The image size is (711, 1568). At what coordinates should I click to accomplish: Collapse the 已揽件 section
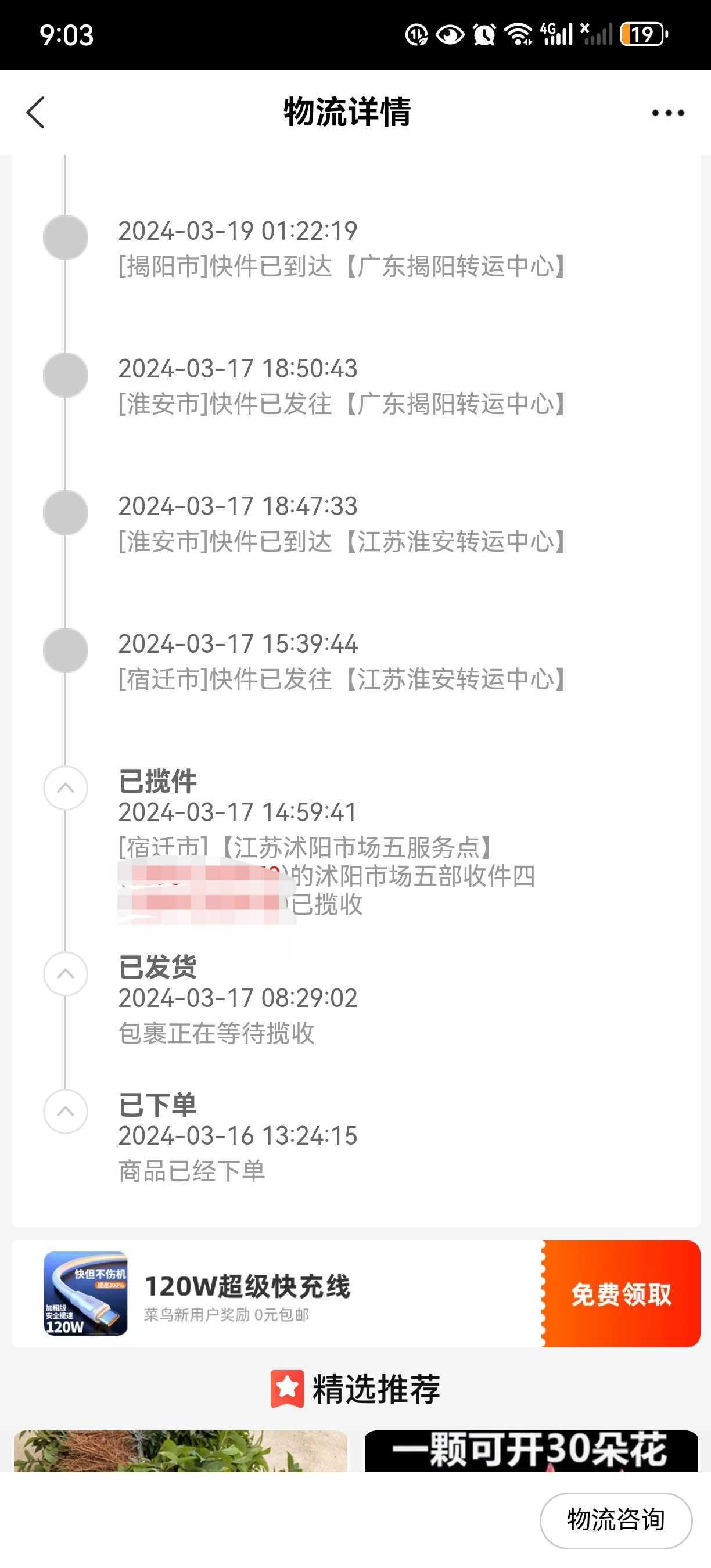pyautogui.click(x=66, y=788)
